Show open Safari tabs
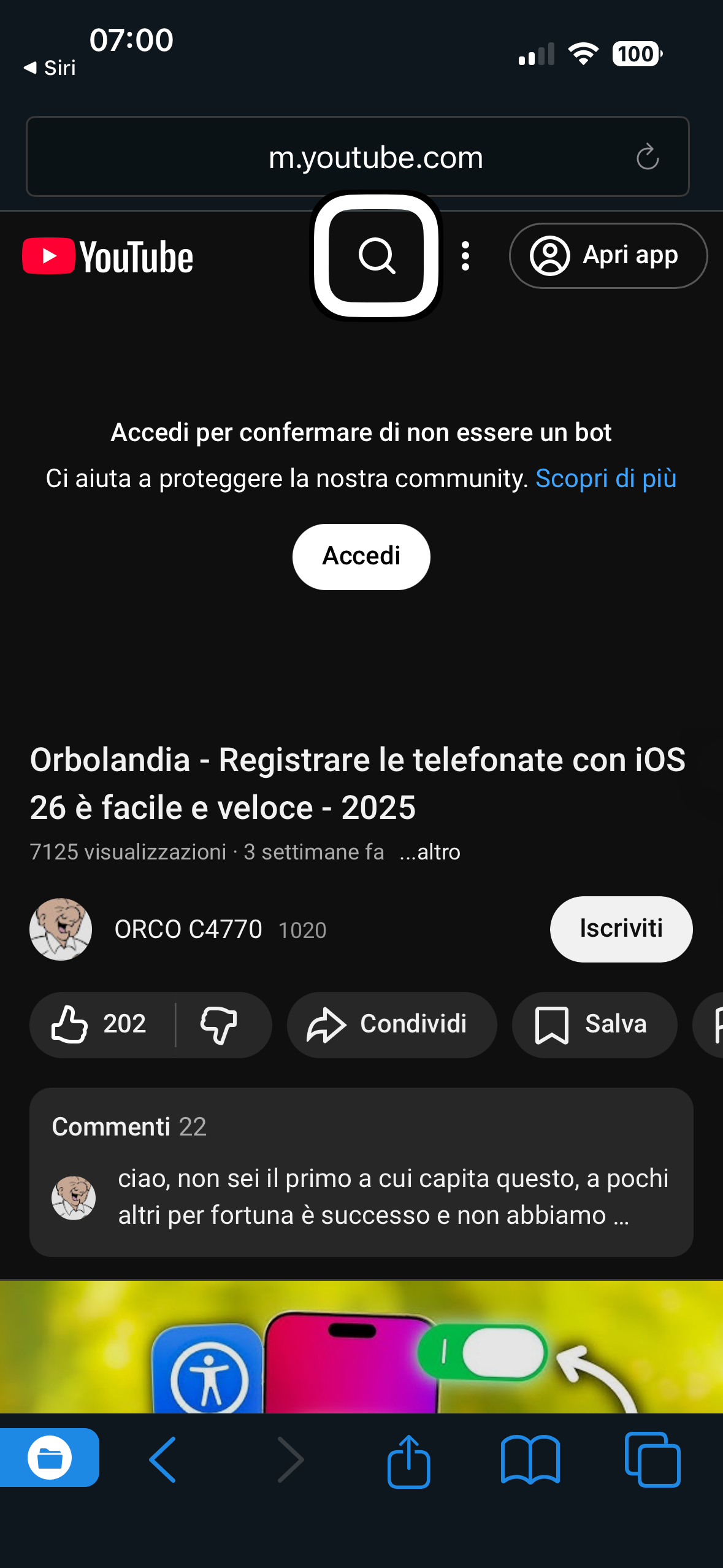This screenshot has width=723, height=1568. tap(652, 1459)
